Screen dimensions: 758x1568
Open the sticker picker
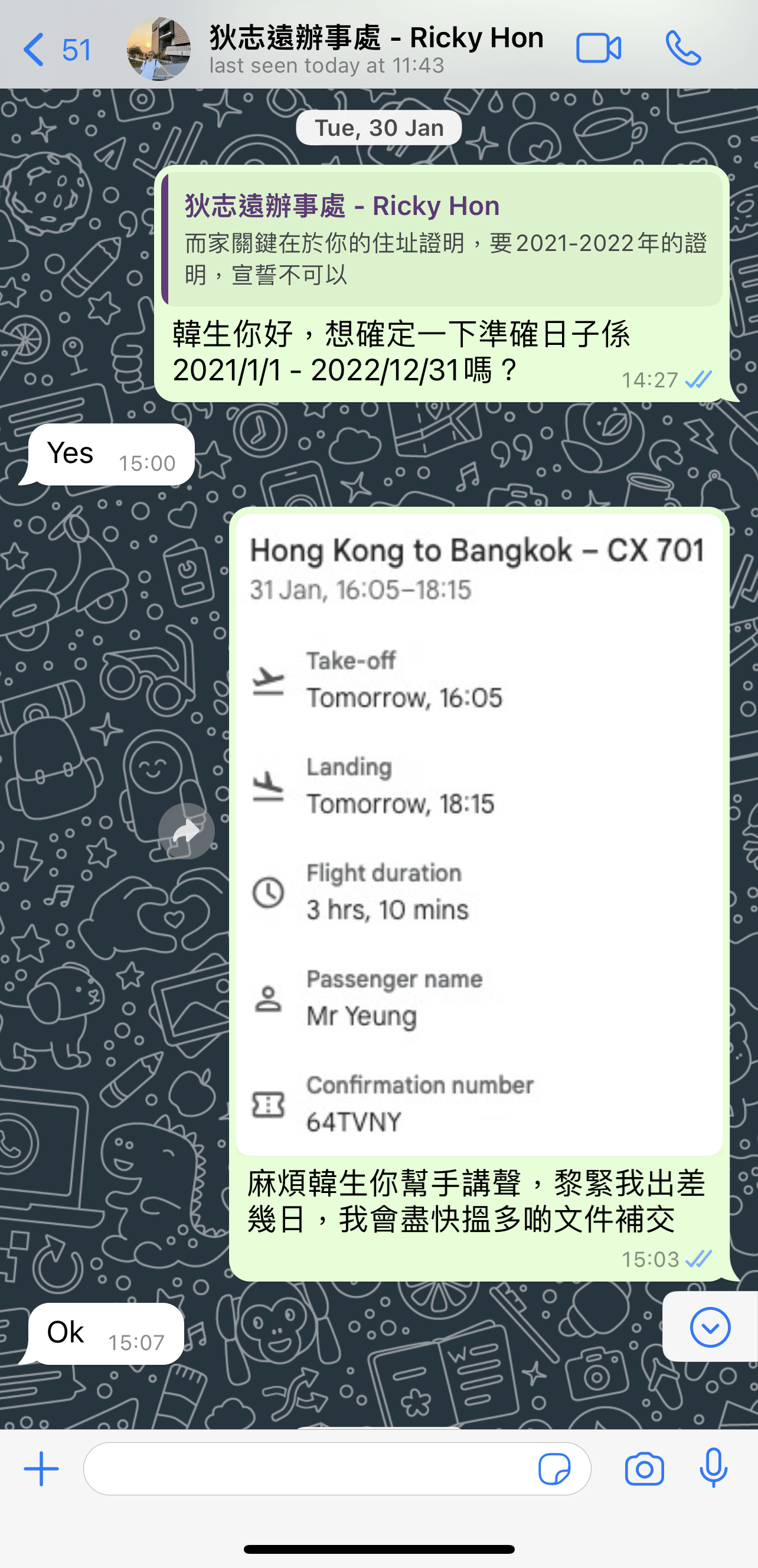554,1469
